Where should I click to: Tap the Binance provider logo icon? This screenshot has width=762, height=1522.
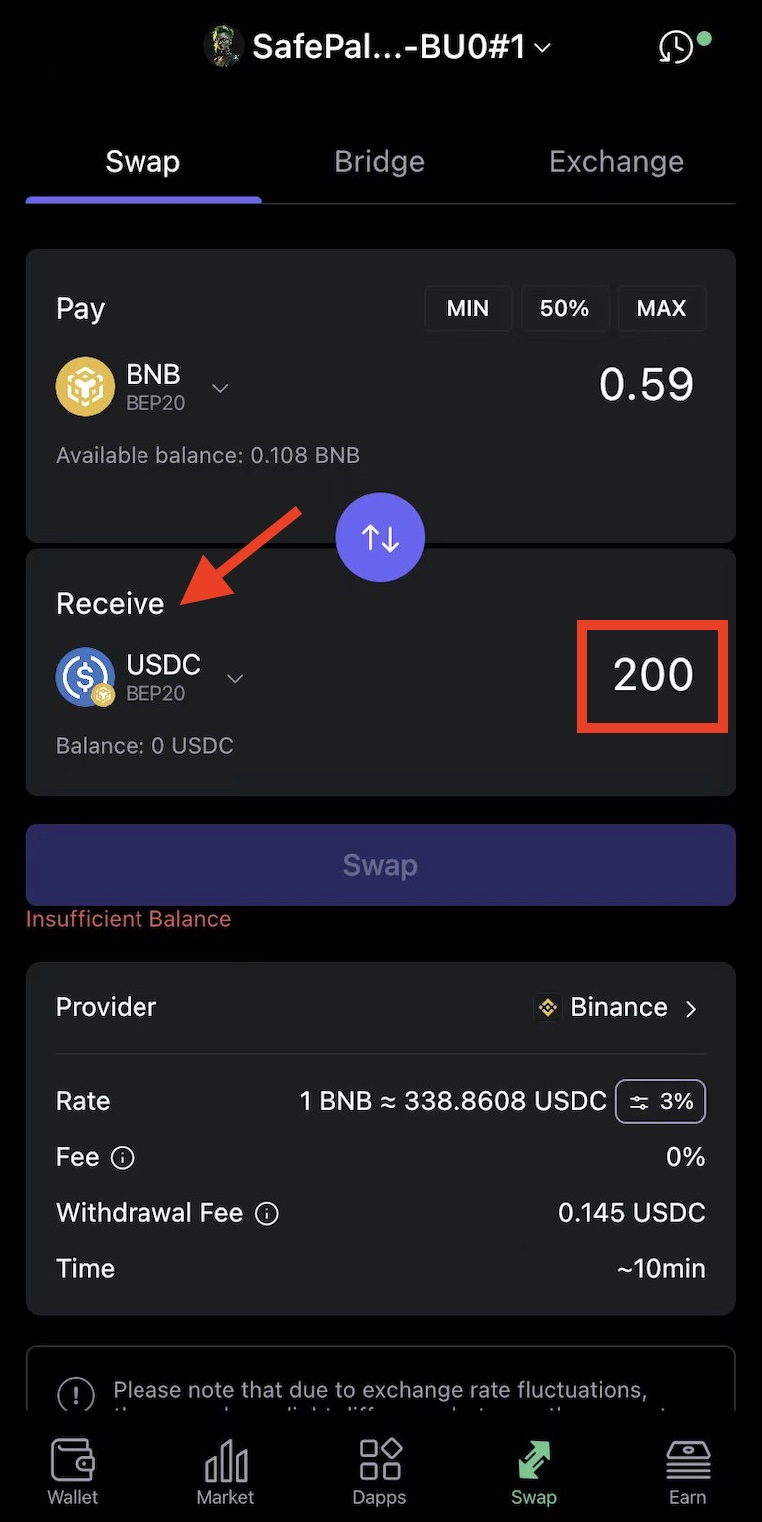click(548, 1007)
